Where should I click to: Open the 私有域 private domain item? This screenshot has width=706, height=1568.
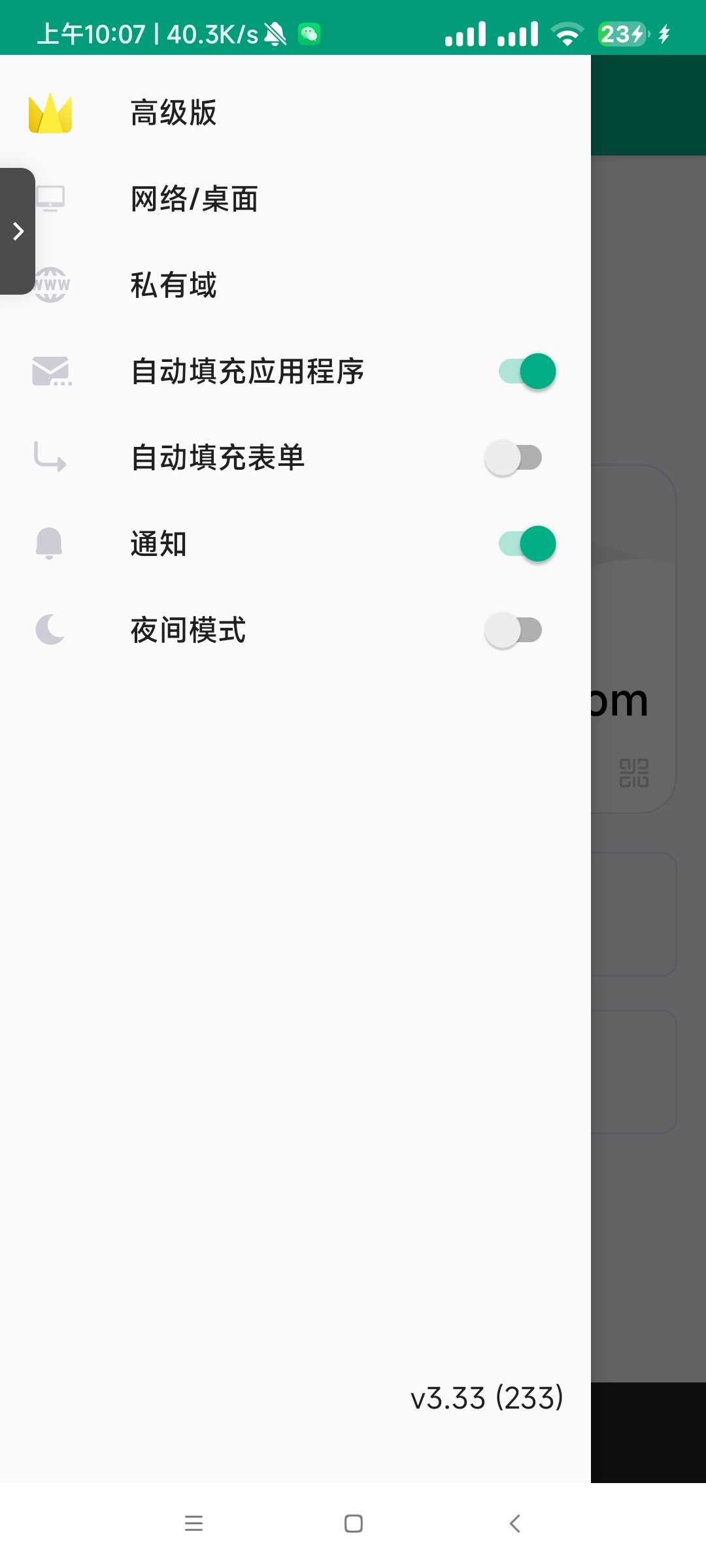coord(295,285)
